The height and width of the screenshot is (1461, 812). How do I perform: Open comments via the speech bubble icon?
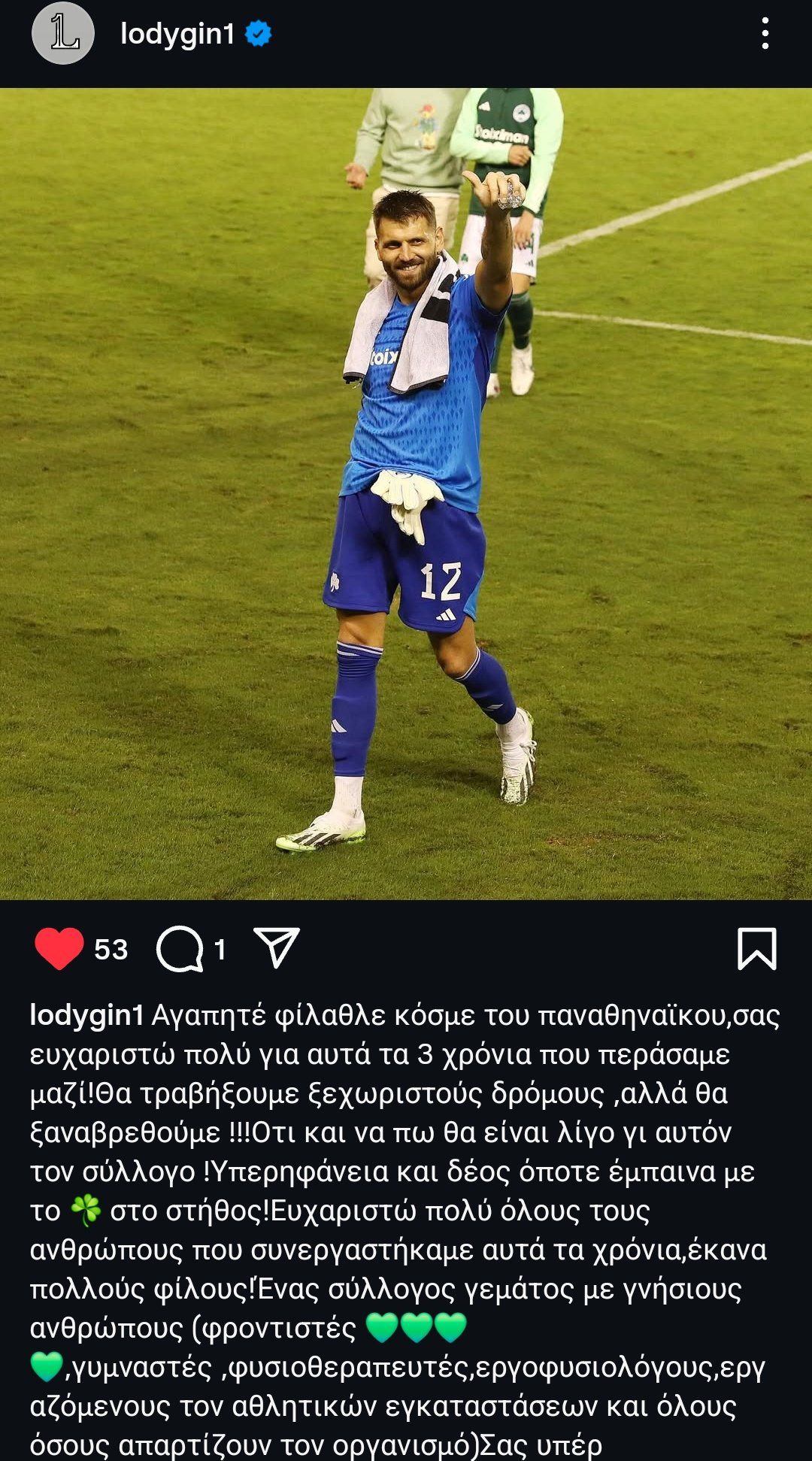tap(180, 949)
